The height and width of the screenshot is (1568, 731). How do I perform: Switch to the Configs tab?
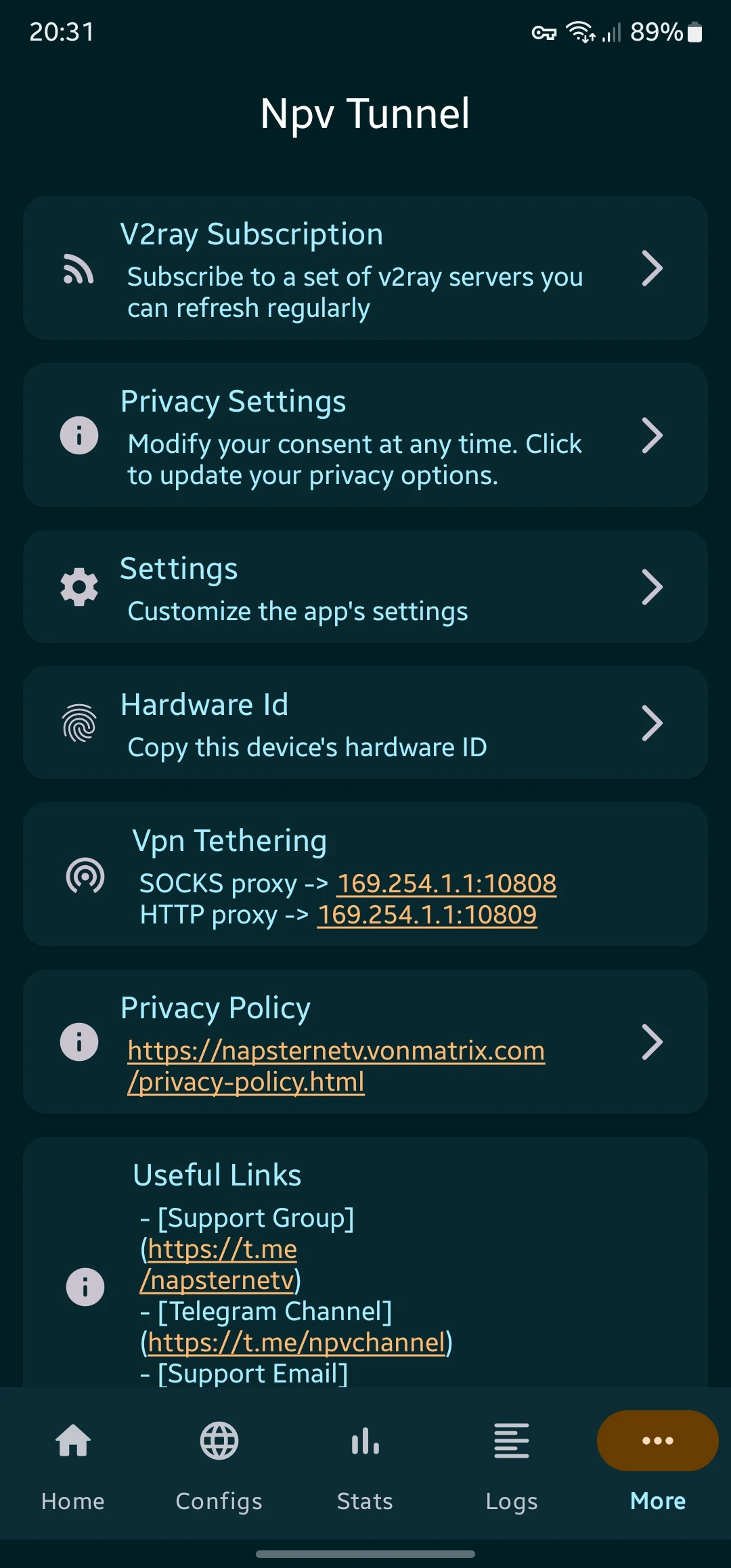(x=219, y=1462)
